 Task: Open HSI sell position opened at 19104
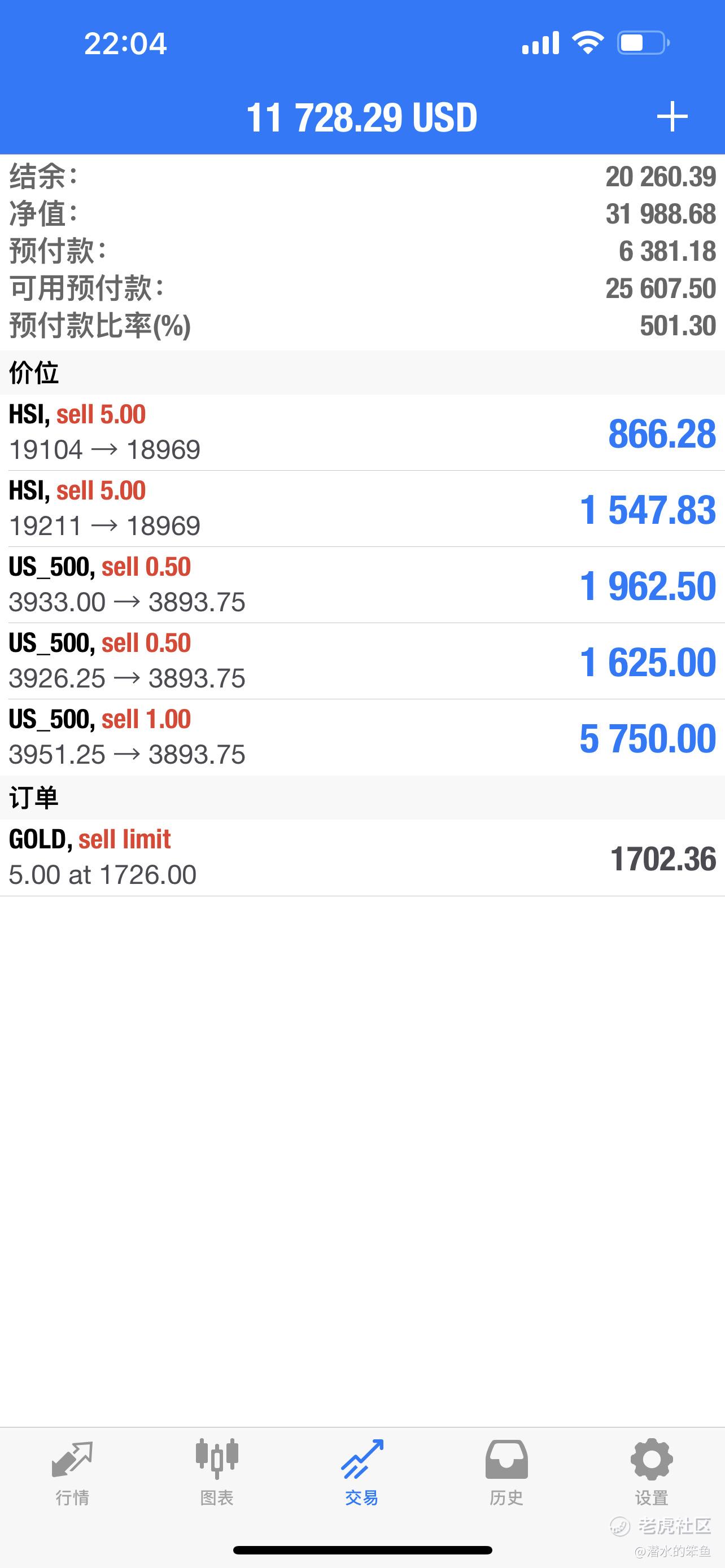[x=362, y=432]
